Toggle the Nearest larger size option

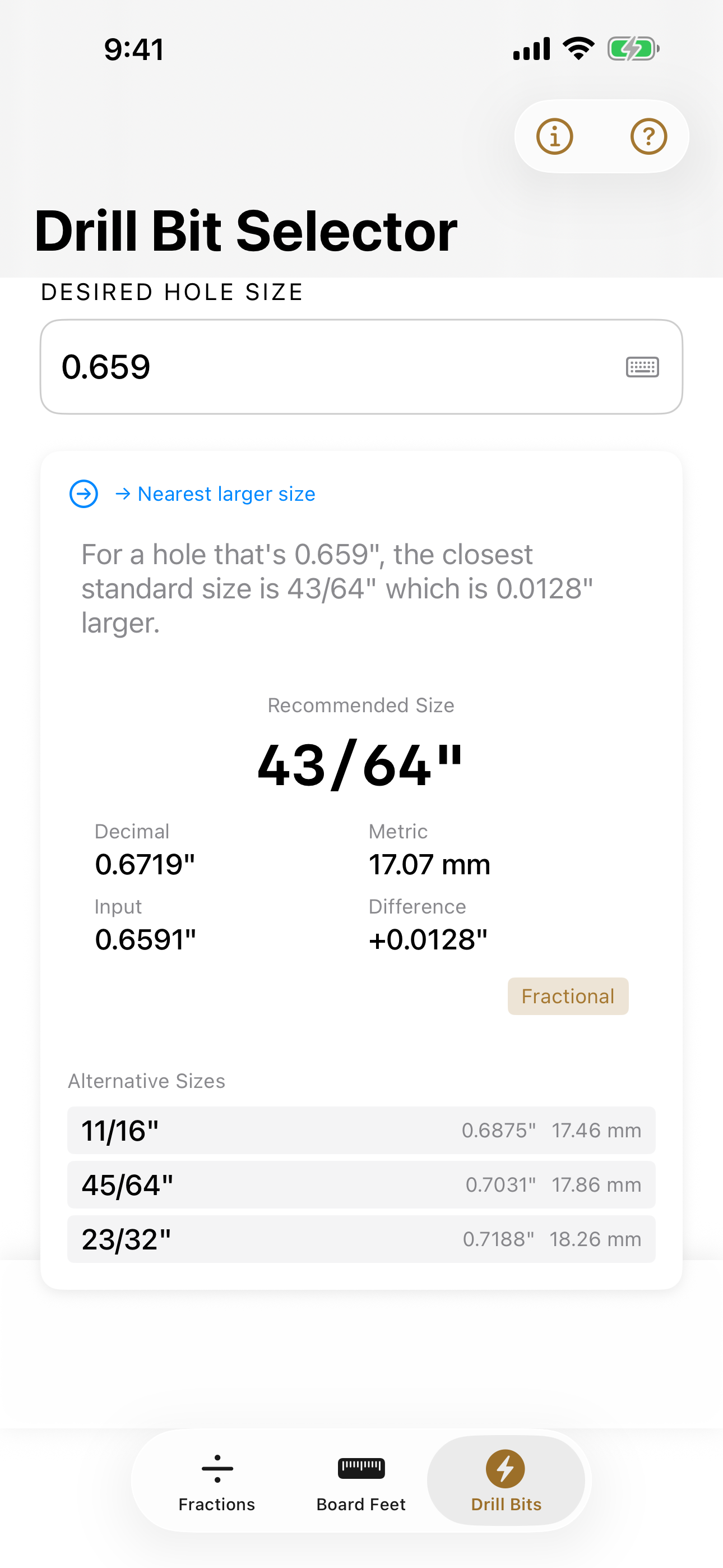click(x=225, y=494)
